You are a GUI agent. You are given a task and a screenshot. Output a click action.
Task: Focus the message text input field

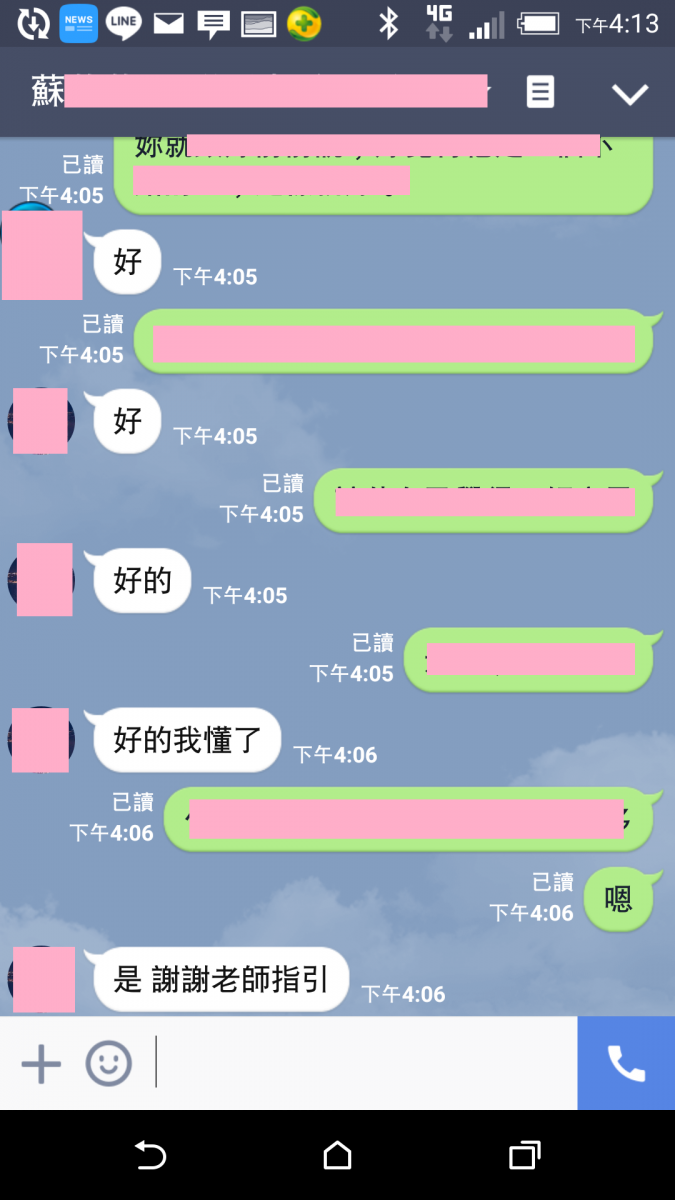(360, 1064)
